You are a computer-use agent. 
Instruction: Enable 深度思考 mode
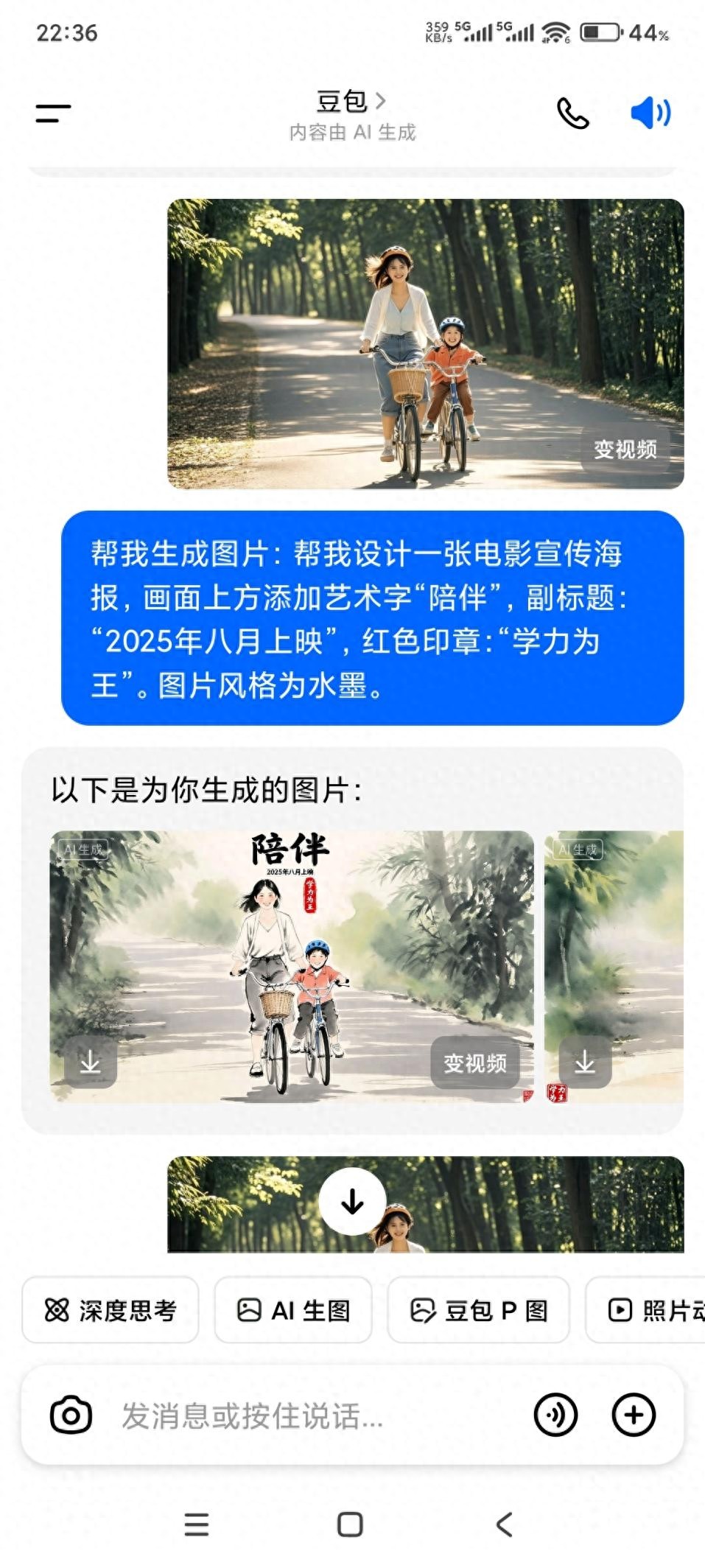point(111,1310)
